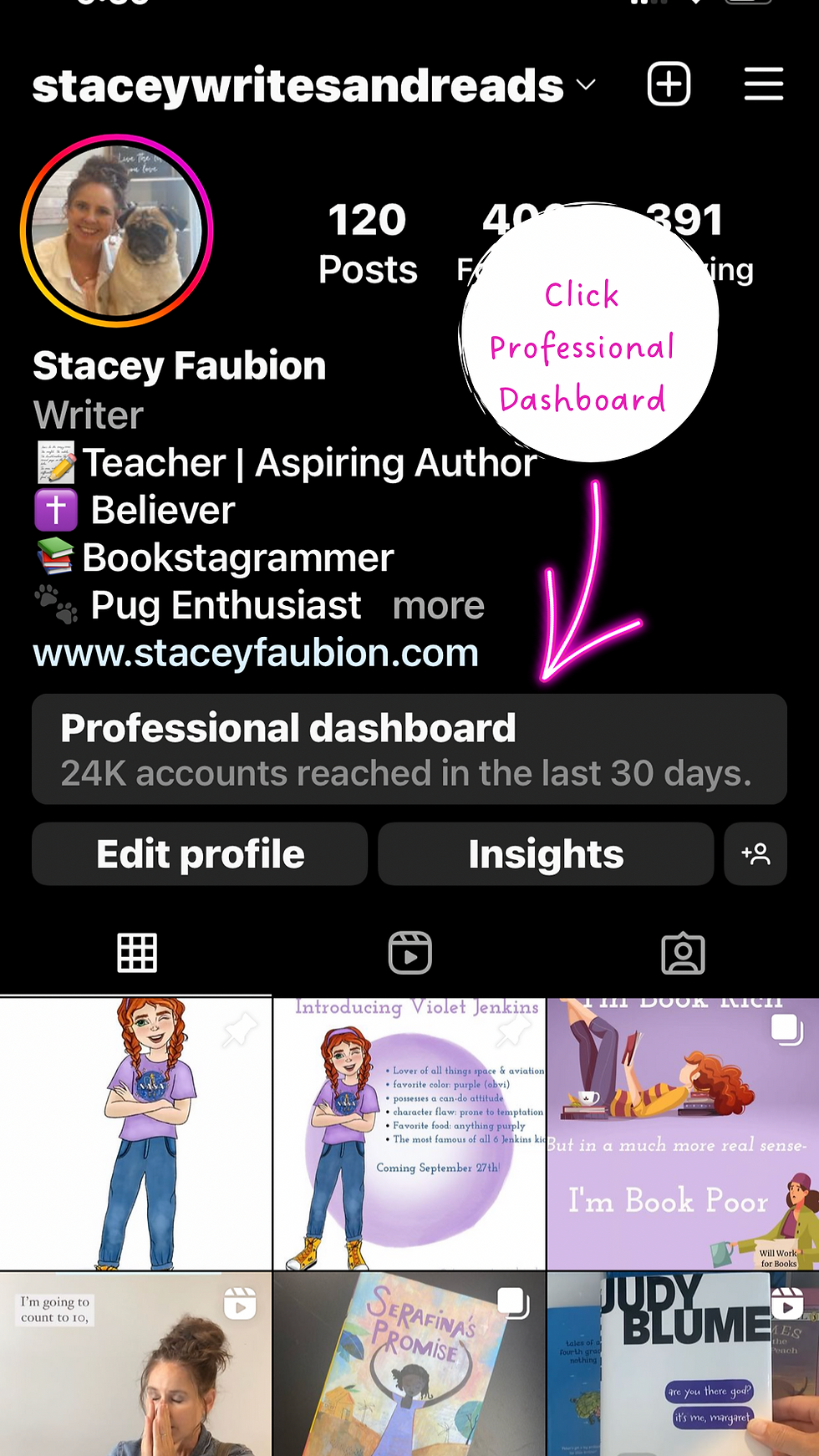Tap the discover people icon
The image size is (819, 1456).
(755, 854)
